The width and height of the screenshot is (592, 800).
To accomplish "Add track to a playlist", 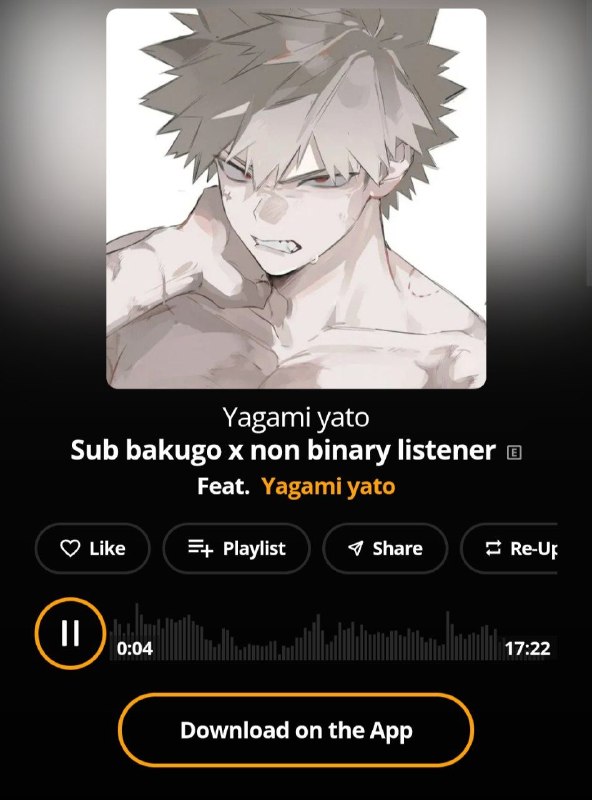I will [x=236, y=548].
